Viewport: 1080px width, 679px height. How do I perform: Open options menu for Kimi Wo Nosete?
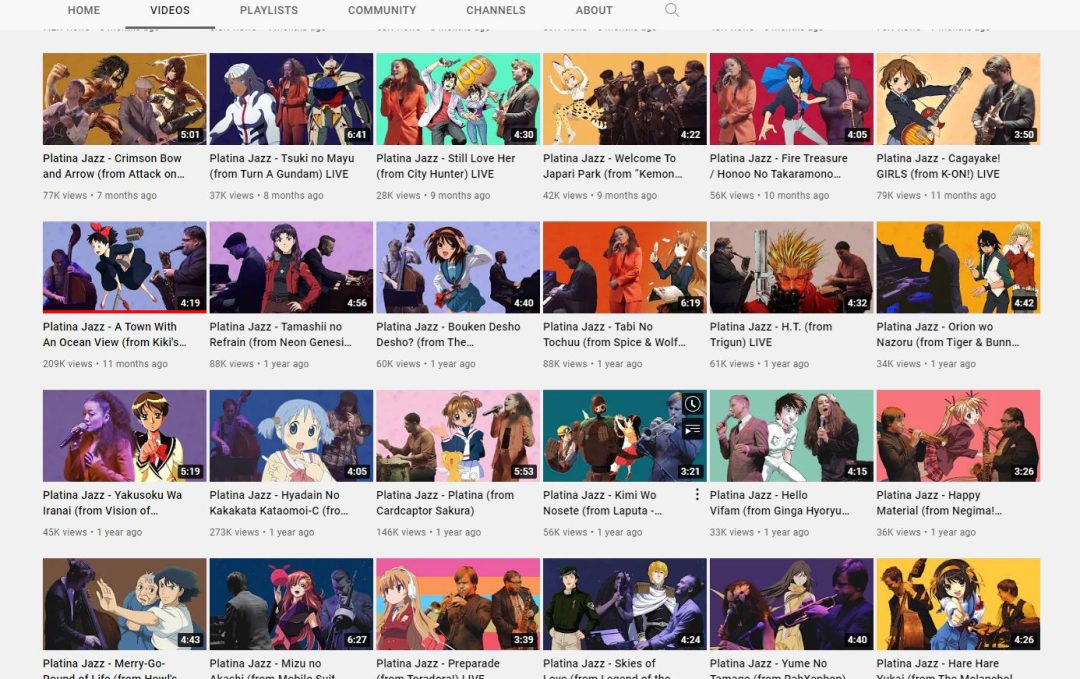coord(697,495)
